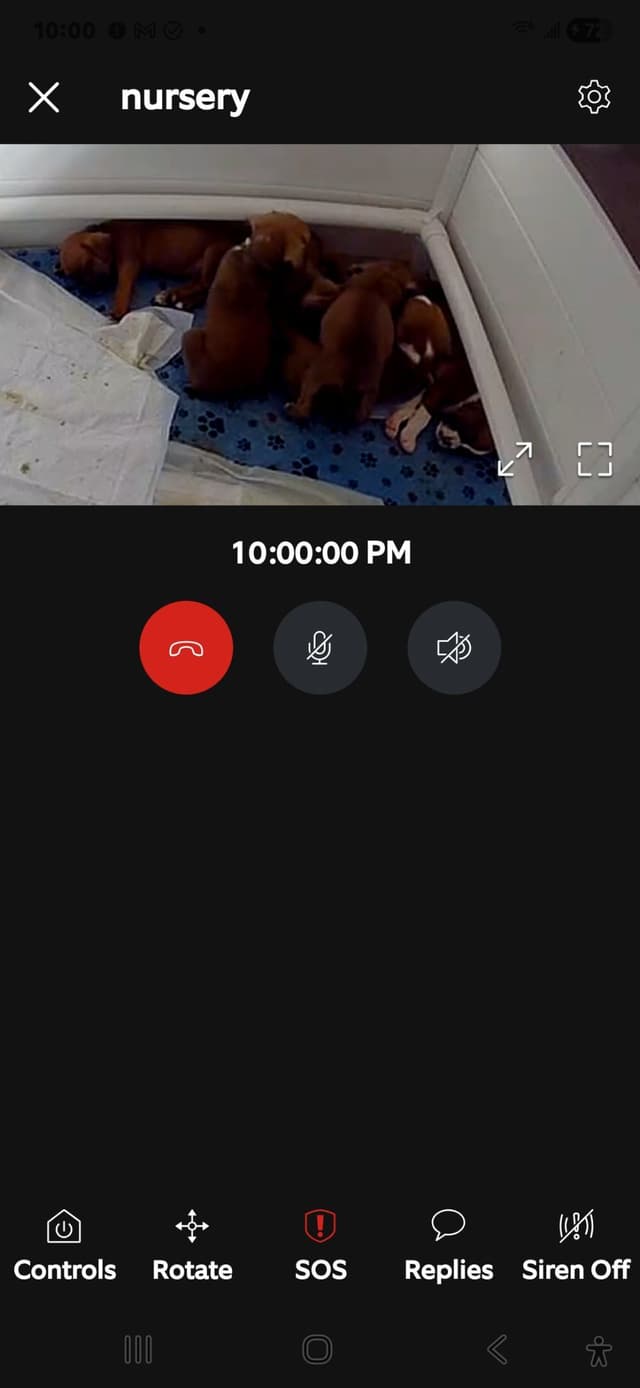Select the Rotate camera option

pos(192,1246)
